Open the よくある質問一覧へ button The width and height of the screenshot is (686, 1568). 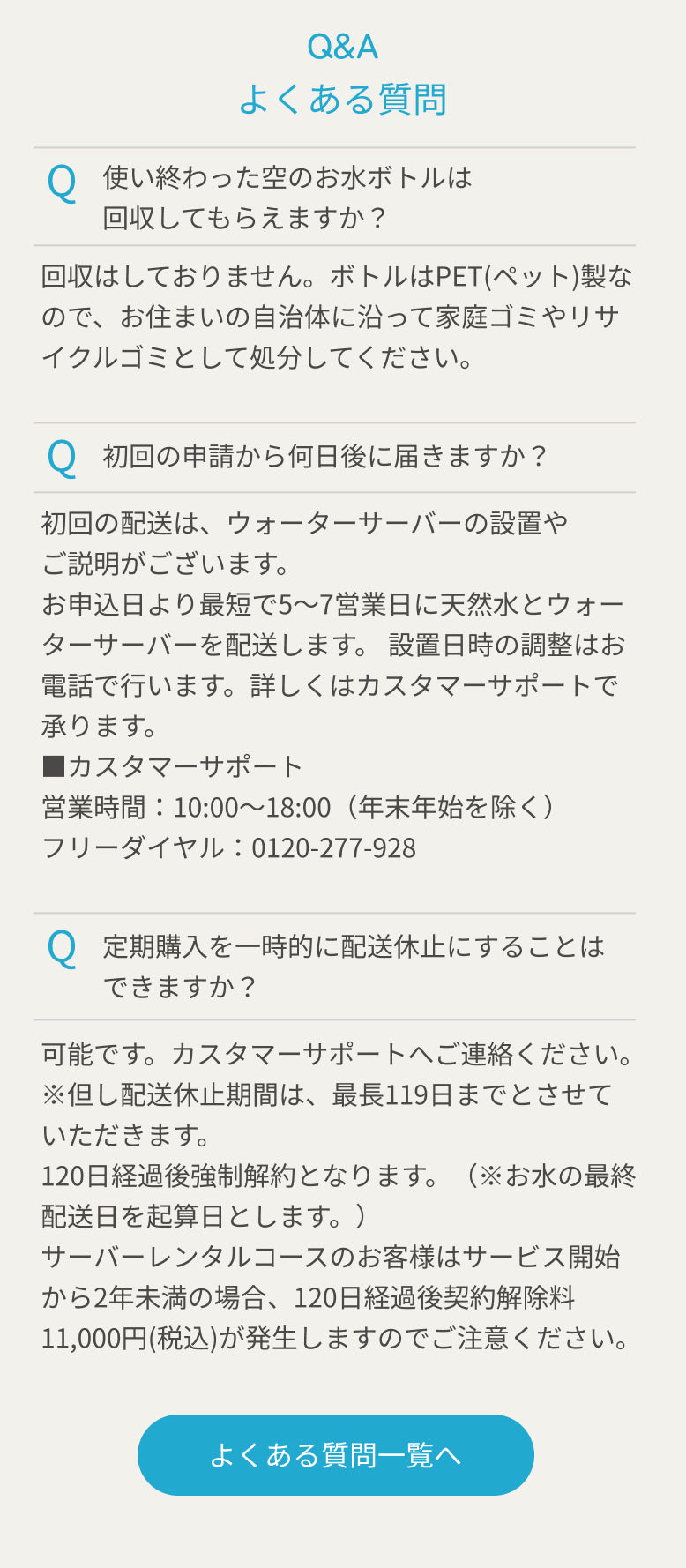click(x=335, y=1454)
